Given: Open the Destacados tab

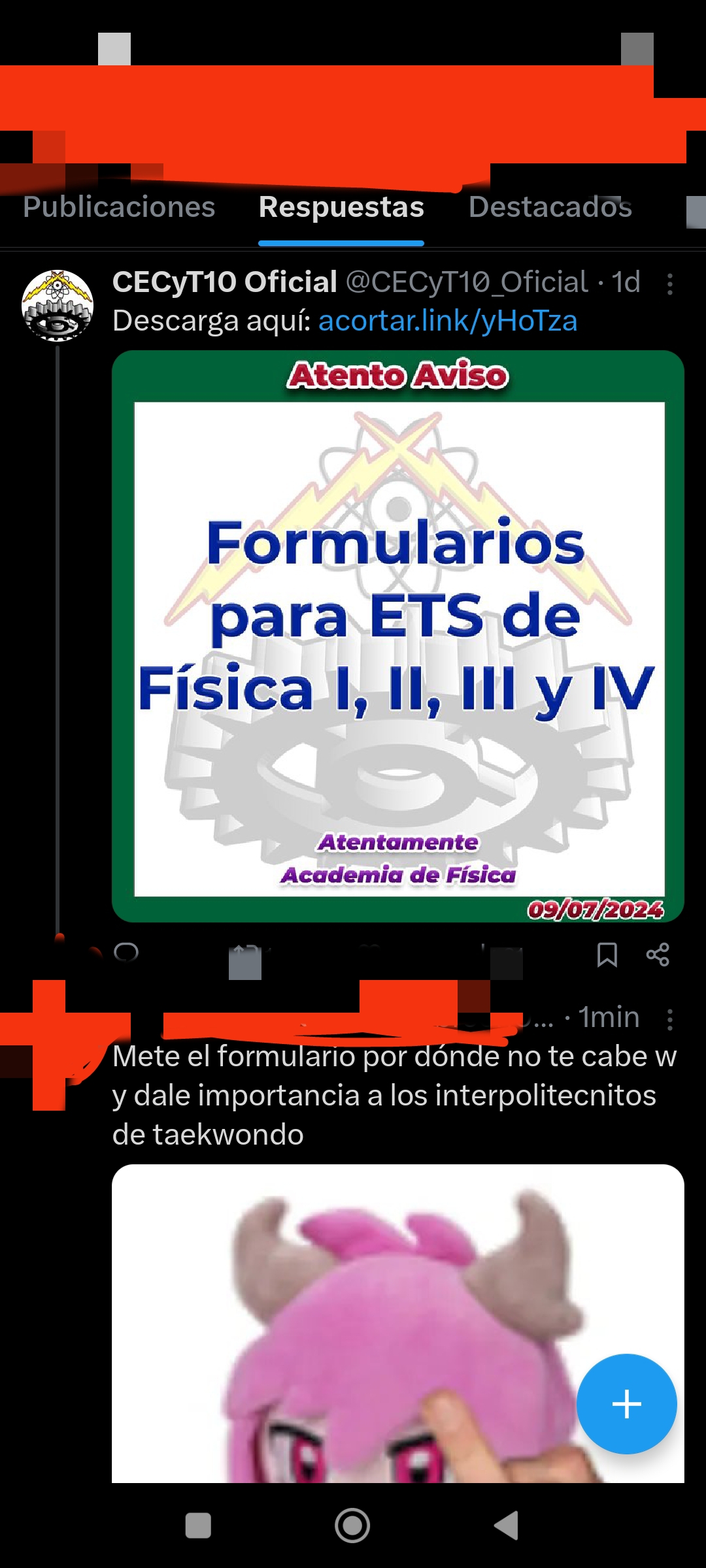Looking at the screenshot, I should pos(550,208).
